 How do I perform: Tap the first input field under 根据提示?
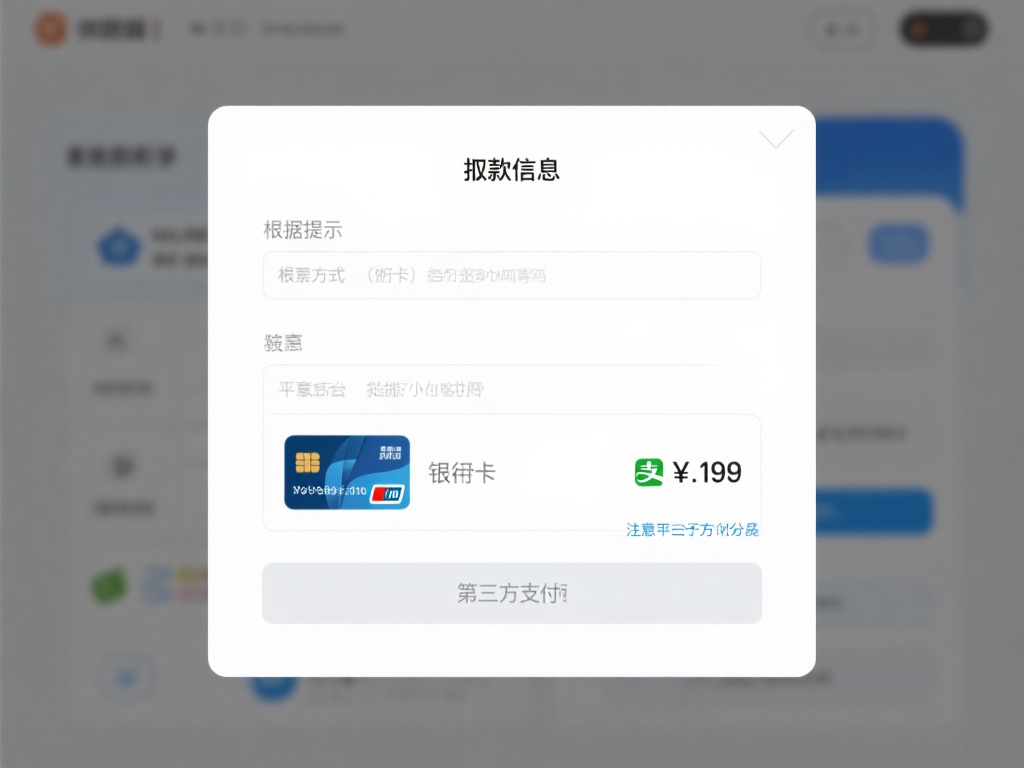coord(511,275)
